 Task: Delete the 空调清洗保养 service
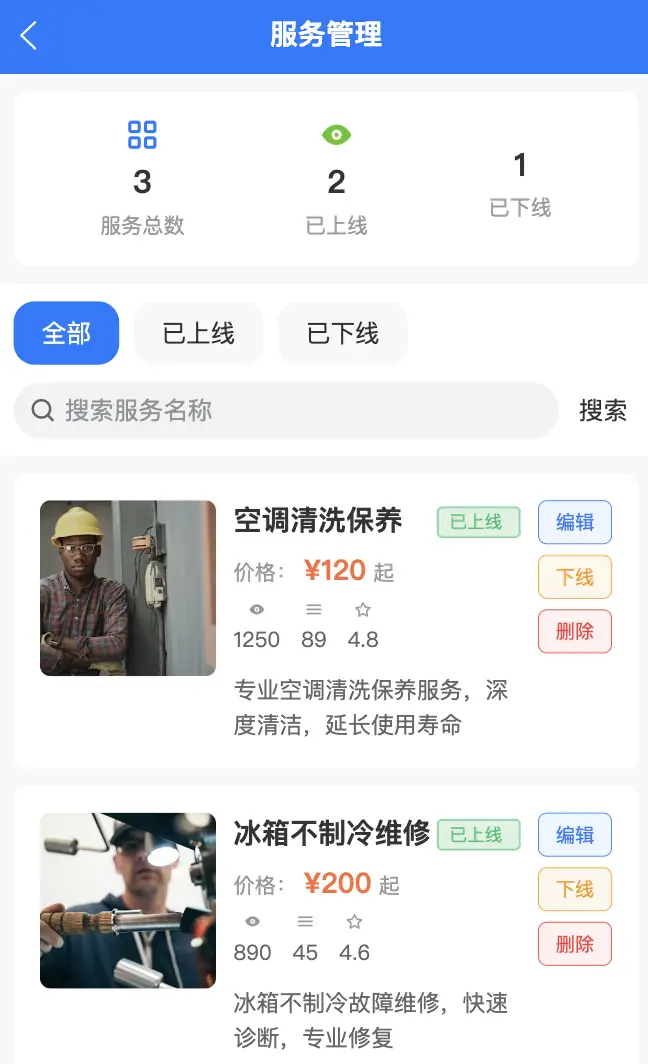[575, 631]
